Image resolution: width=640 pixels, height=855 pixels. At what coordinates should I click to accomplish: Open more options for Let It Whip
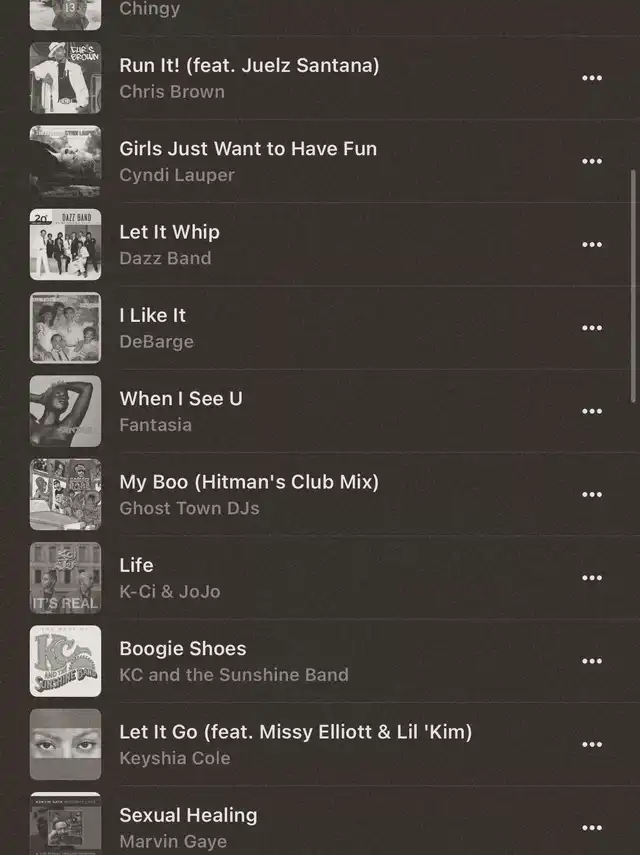click(x=592, y=245)
